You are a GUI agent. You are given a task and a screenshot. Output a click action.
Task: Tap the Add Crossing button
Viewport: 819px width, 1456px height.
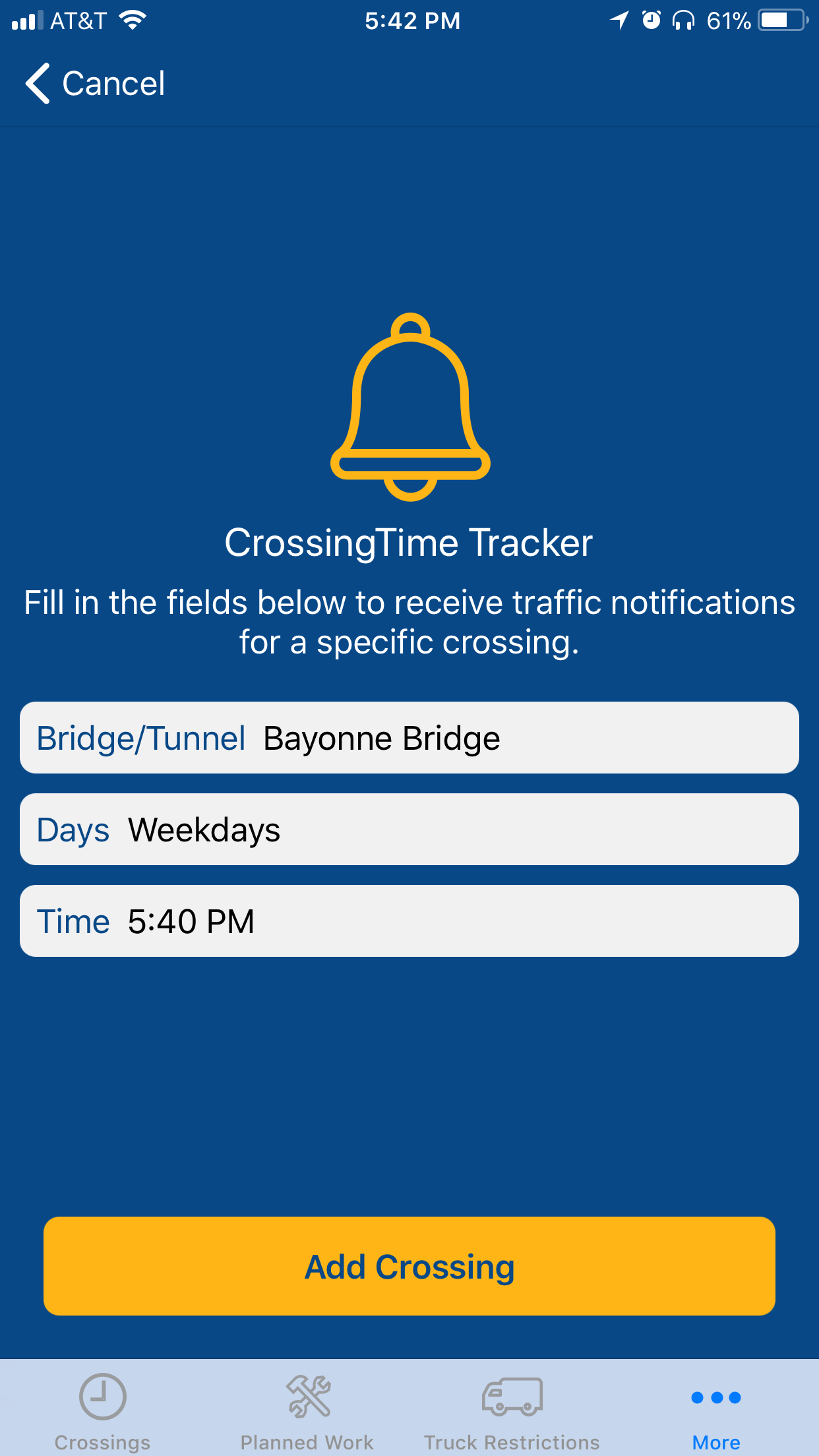pyautogui.click(x=409, y=1266)
